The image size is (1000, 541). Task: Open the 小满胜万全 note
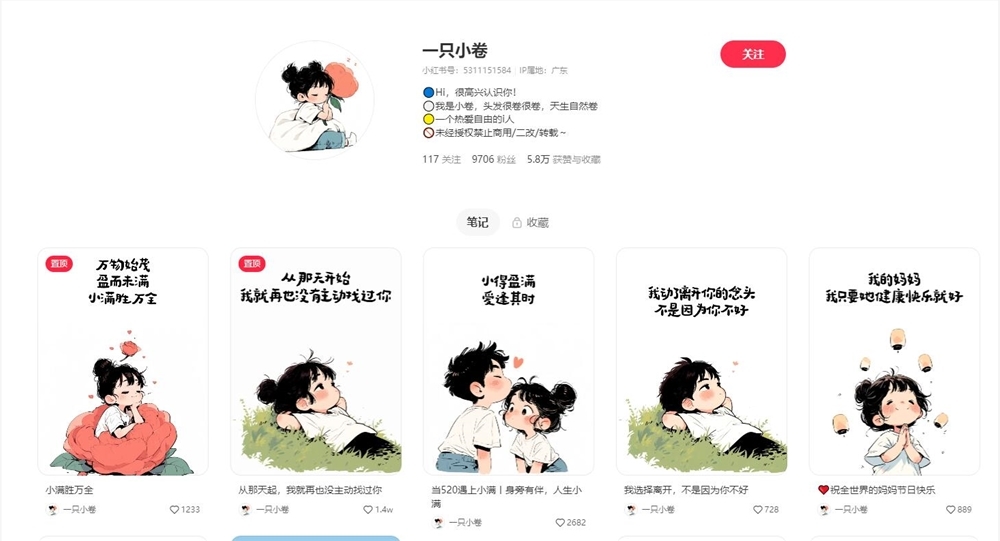pos(123,361)
